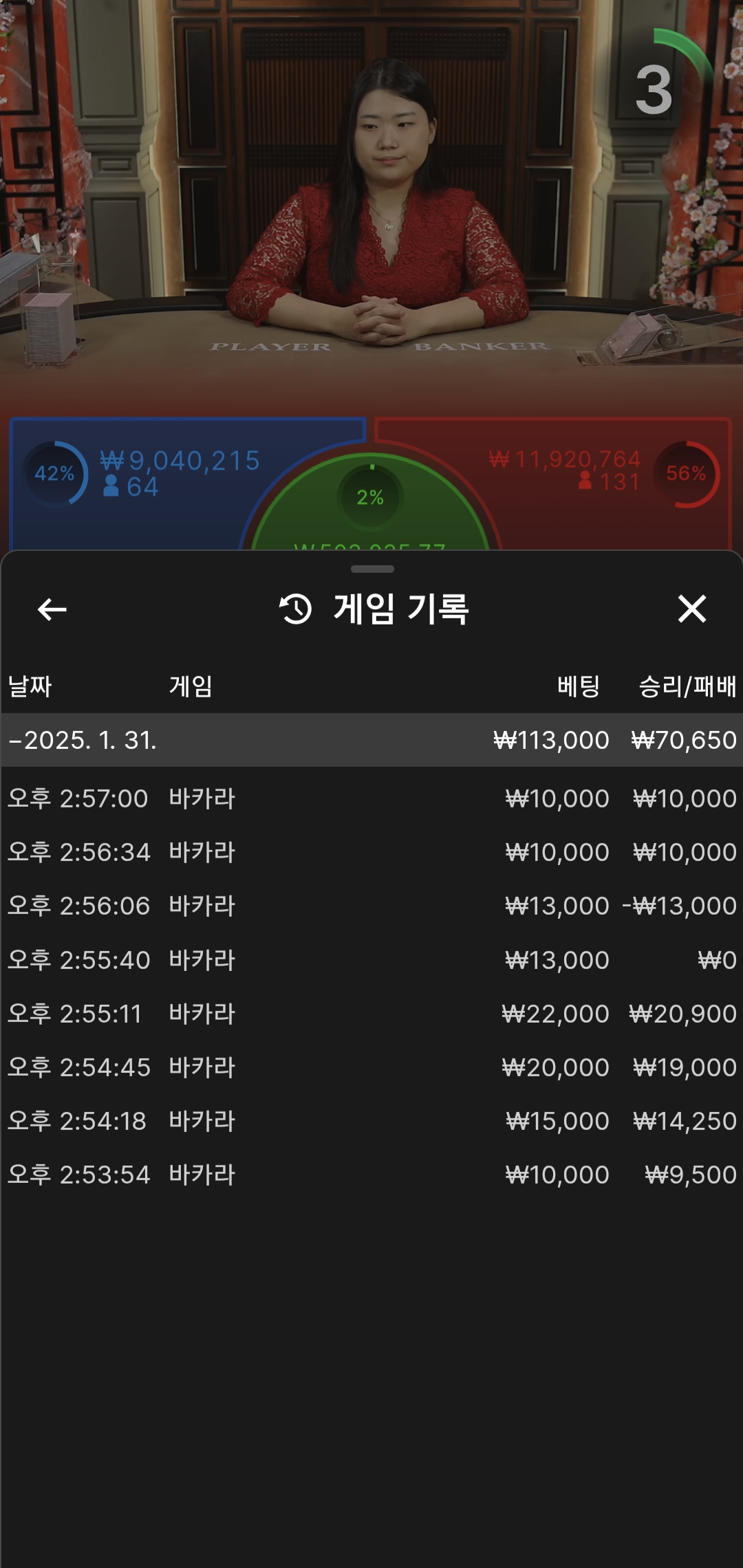Open the 오후 2:53:54 바카라 record
The image size is (743, 1568).
tap(371, 1175)
